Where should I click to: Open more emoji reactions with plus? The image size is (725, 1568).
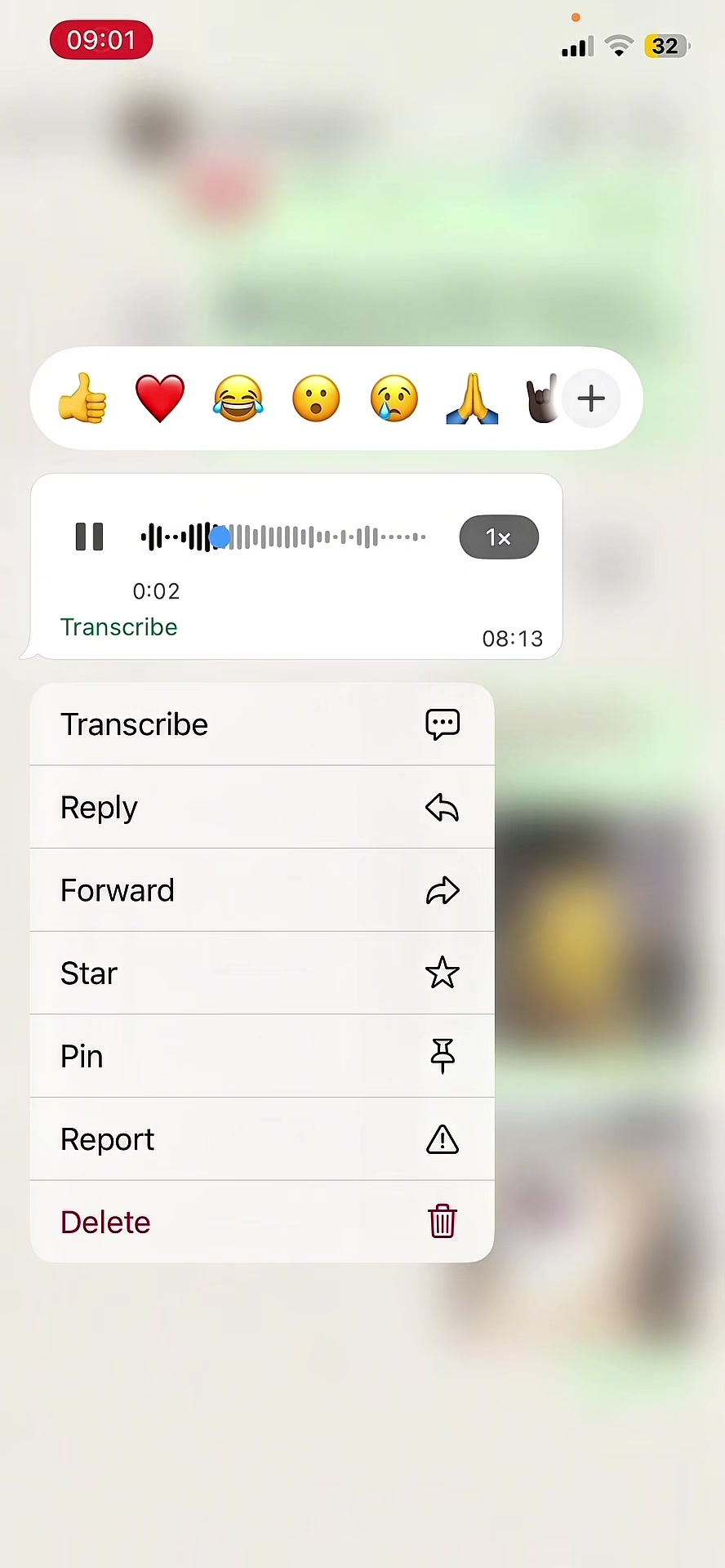pyautogui.click(x=591, y=399)
